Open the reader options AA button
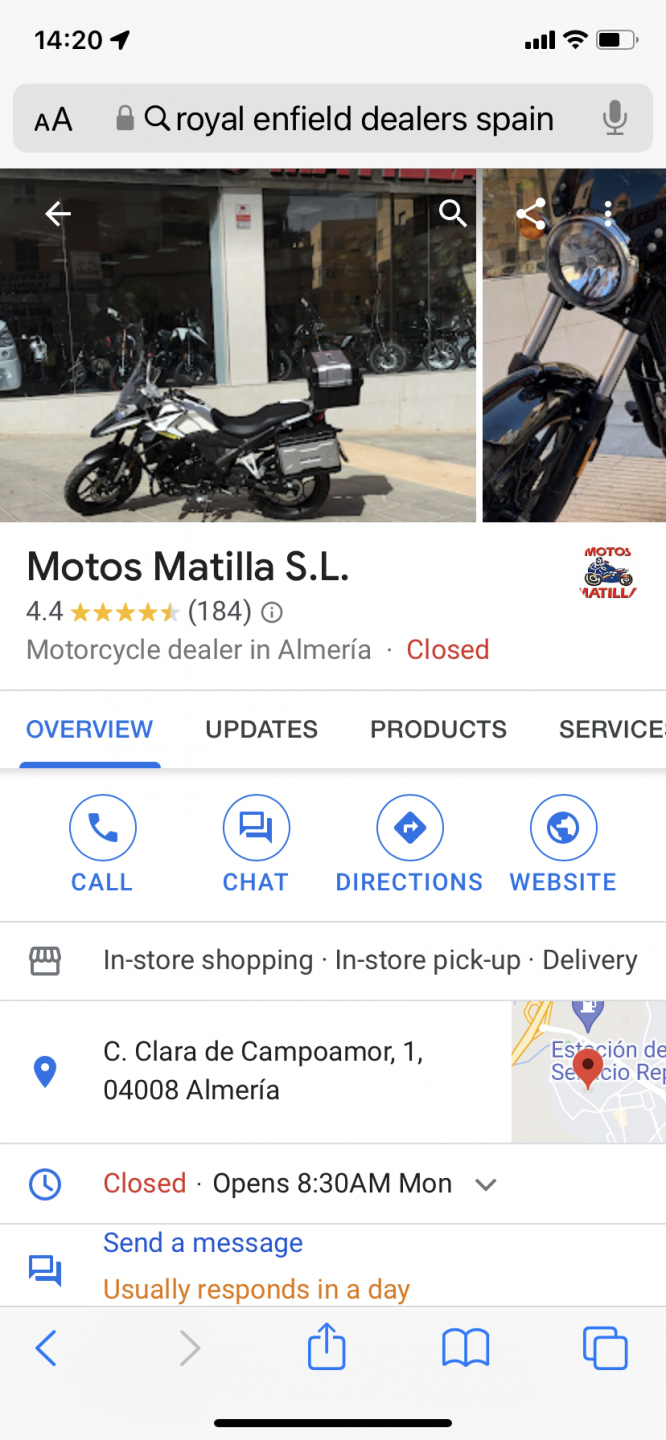The height and width of the screenshot is (1440, 666). click(54, 121)
